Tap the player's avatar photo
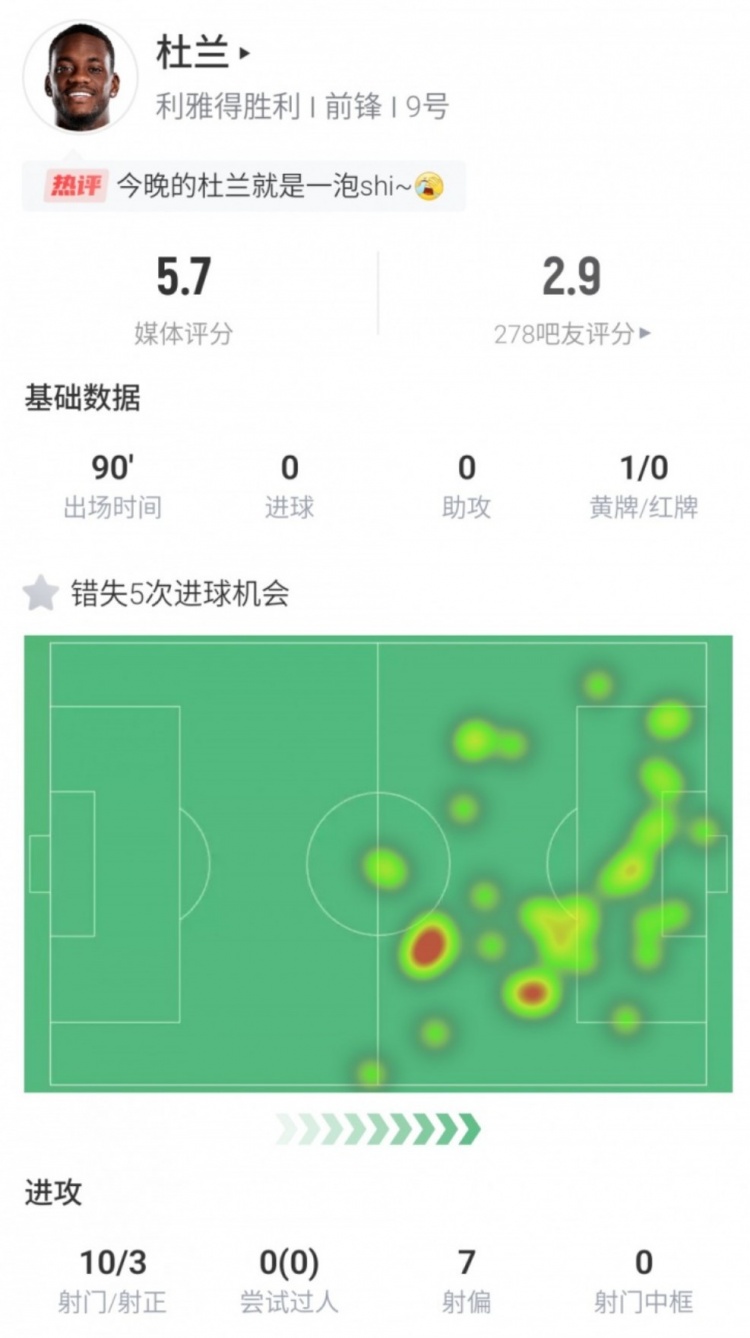750x1338 pixels. pos(80,77)
